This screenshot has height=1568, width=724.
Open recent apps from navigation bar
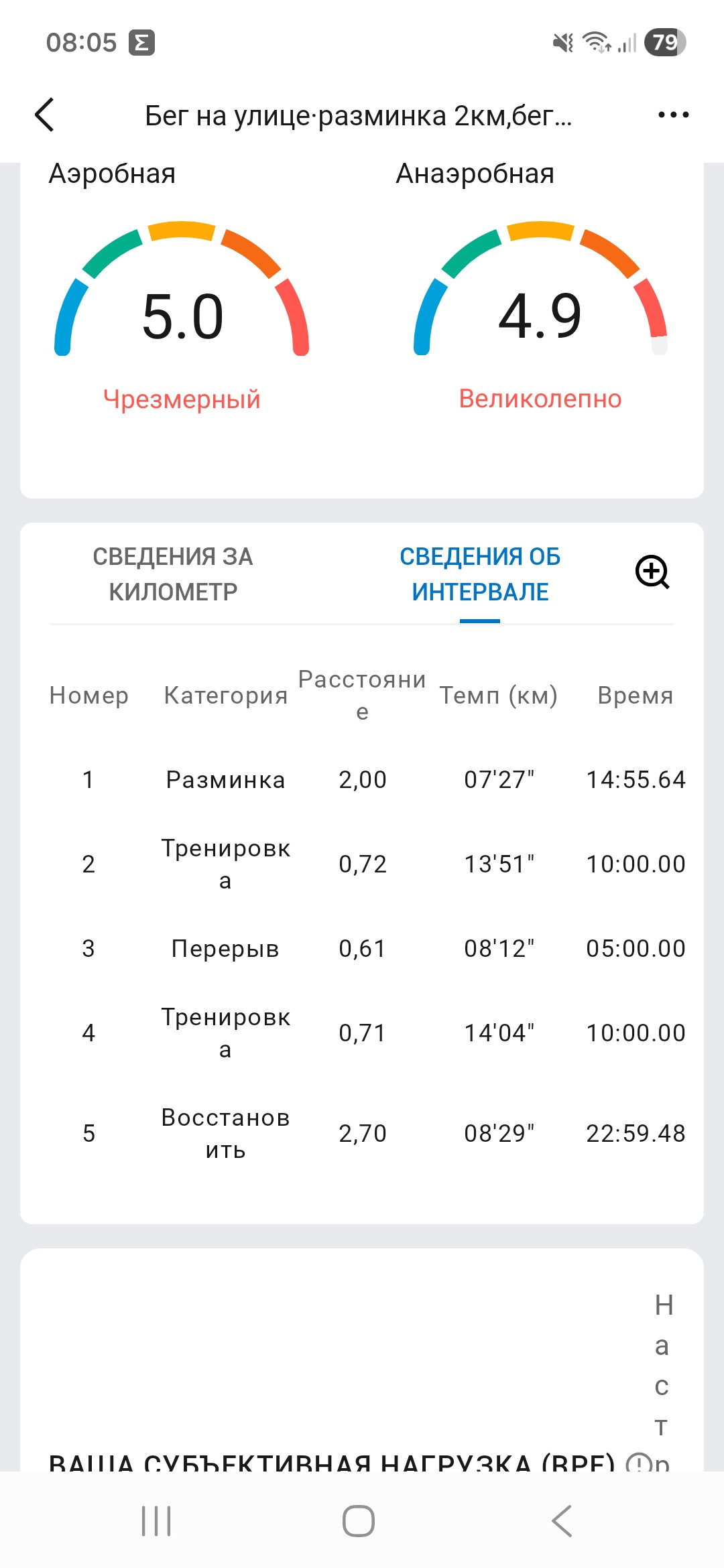(156, 1520)
